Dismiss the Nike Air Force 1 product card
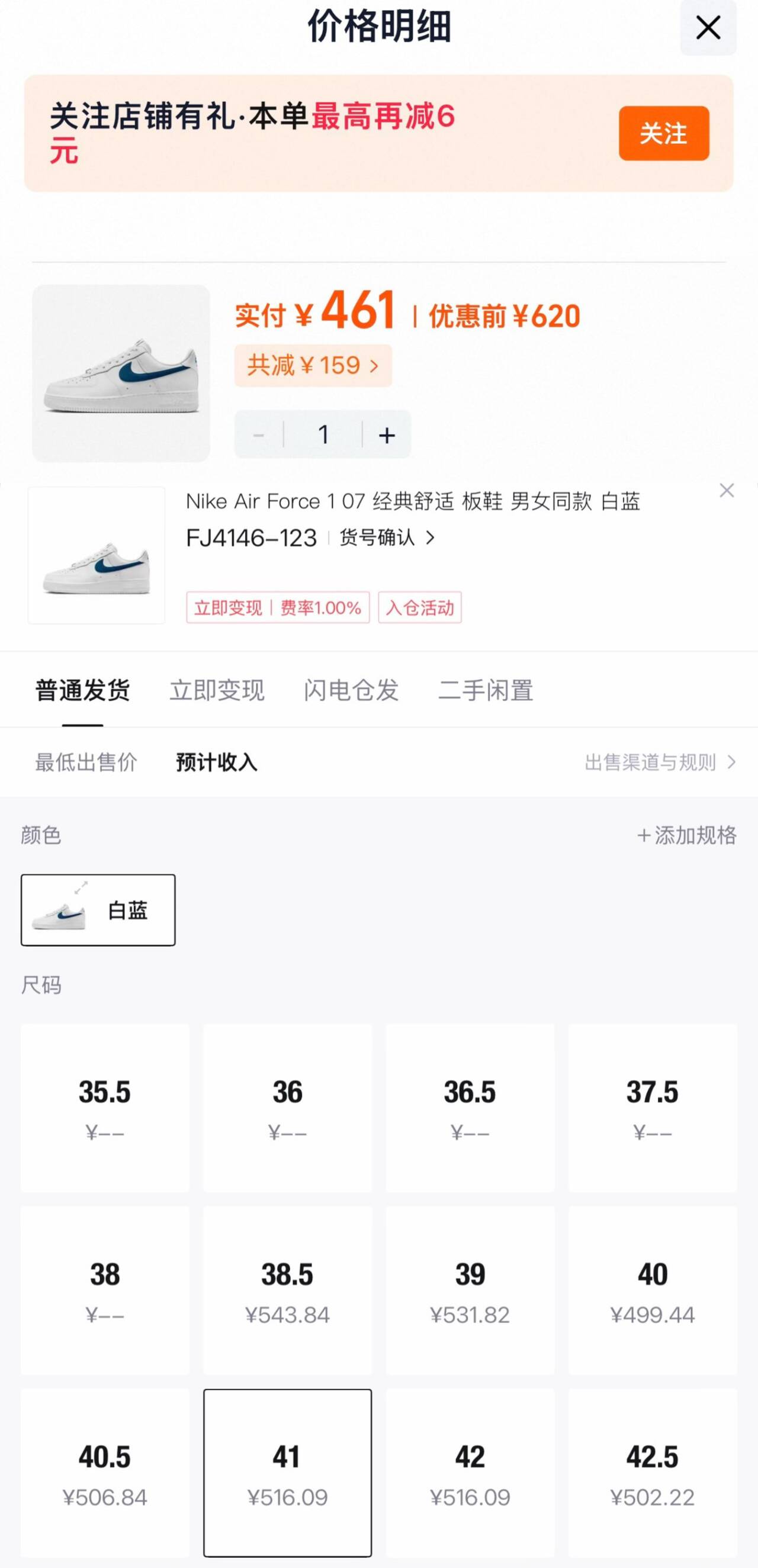This screenshot has width=758, height=1568. point(727,491)
